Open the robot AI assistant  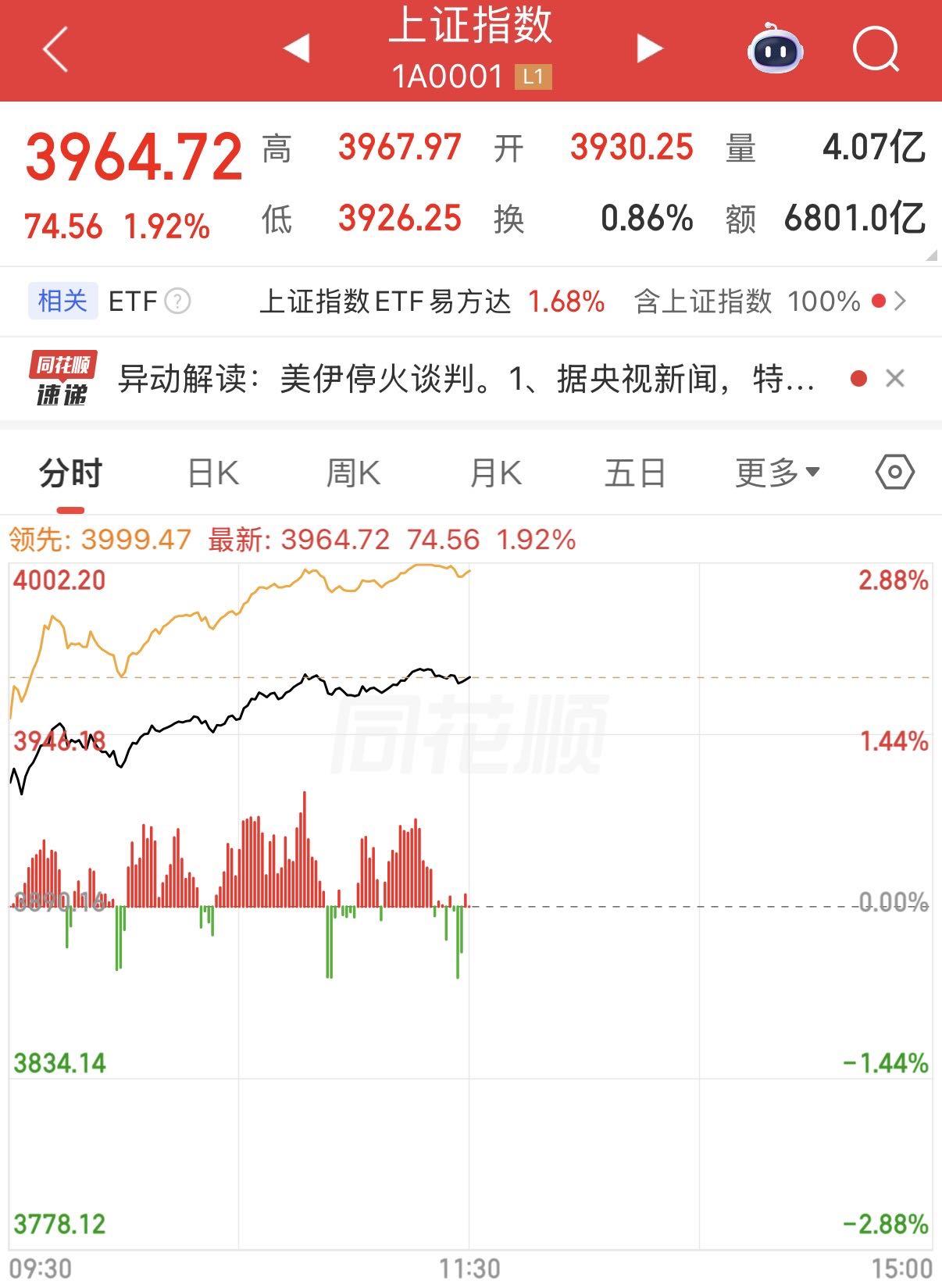click(x=775, y=49)
